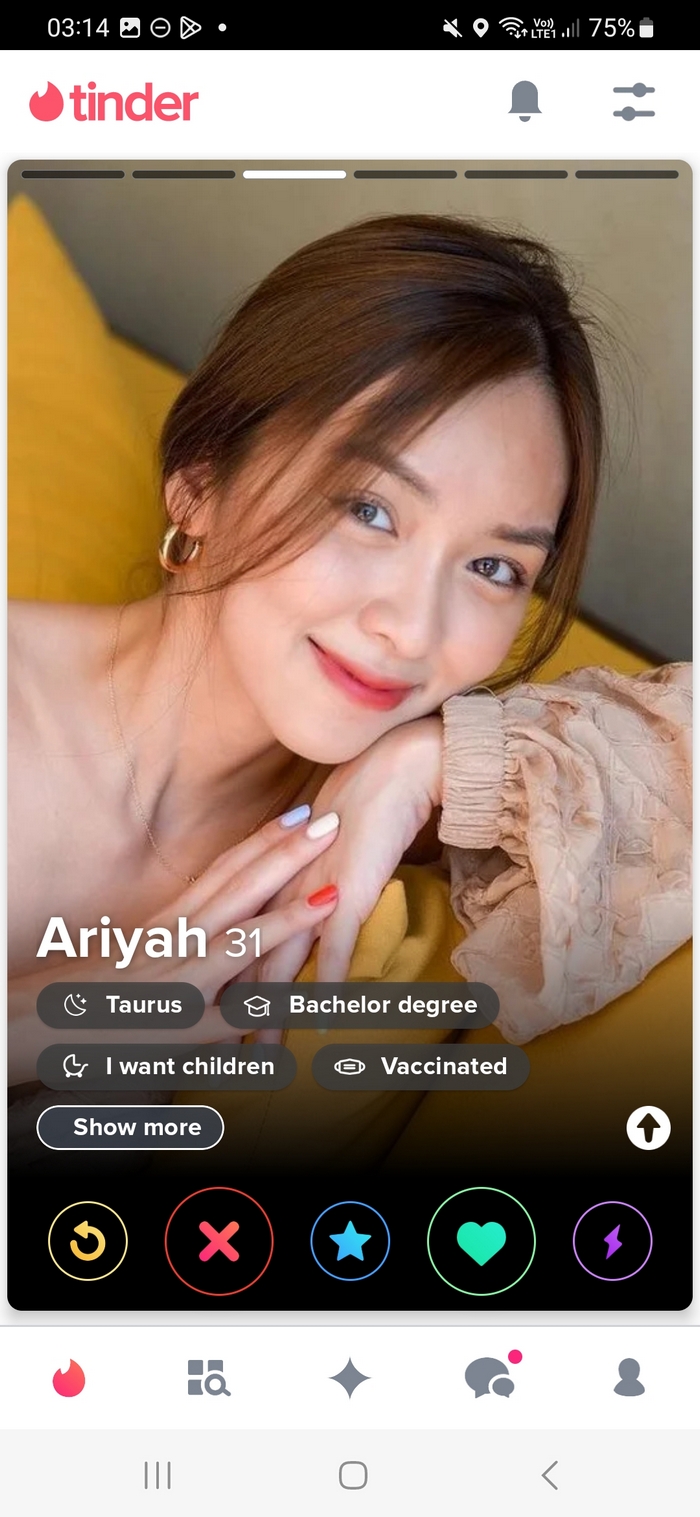
Task: Open the recent apps view
Action: [157, 1475]
